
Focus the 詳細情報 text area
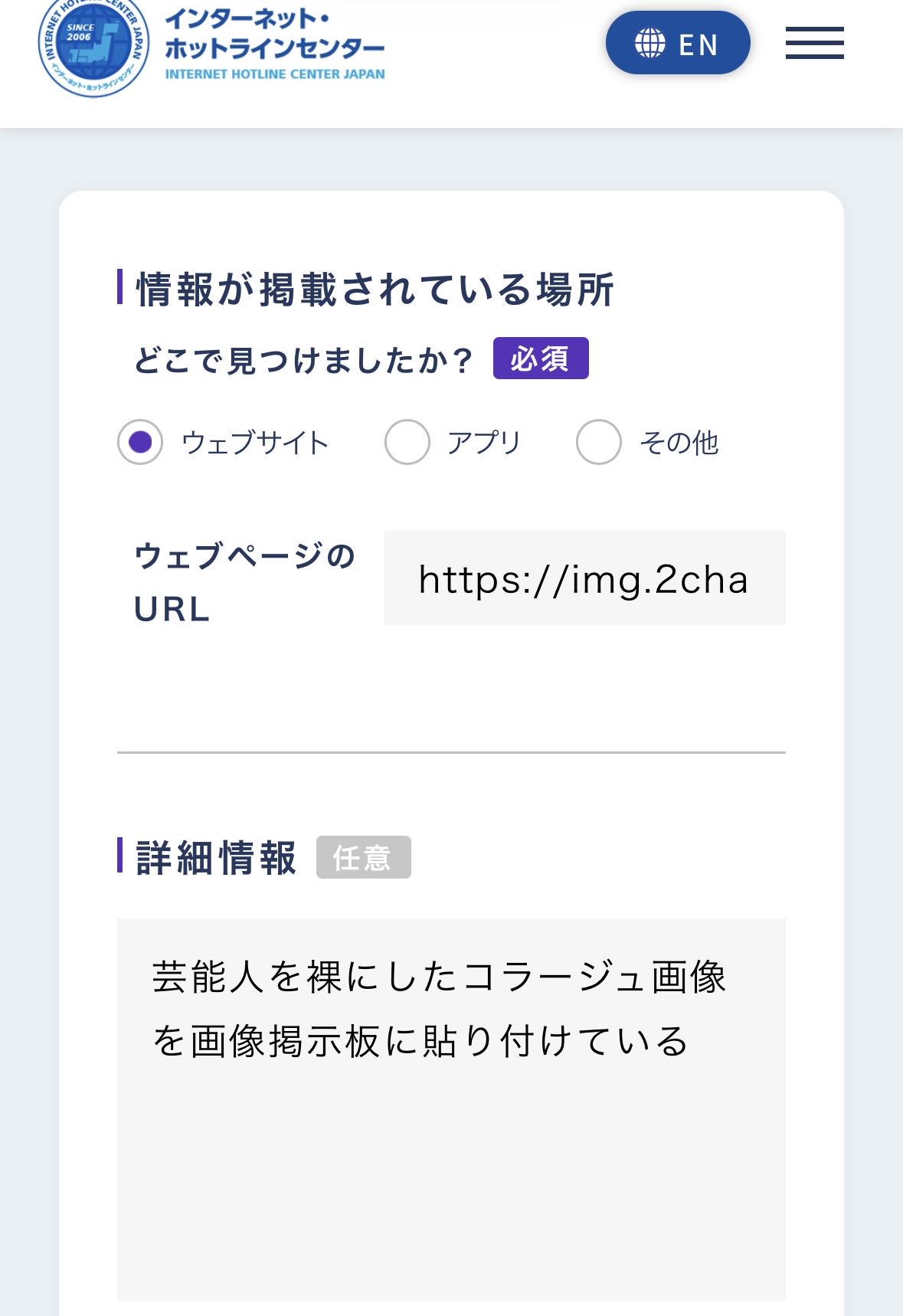point(451,1108)
